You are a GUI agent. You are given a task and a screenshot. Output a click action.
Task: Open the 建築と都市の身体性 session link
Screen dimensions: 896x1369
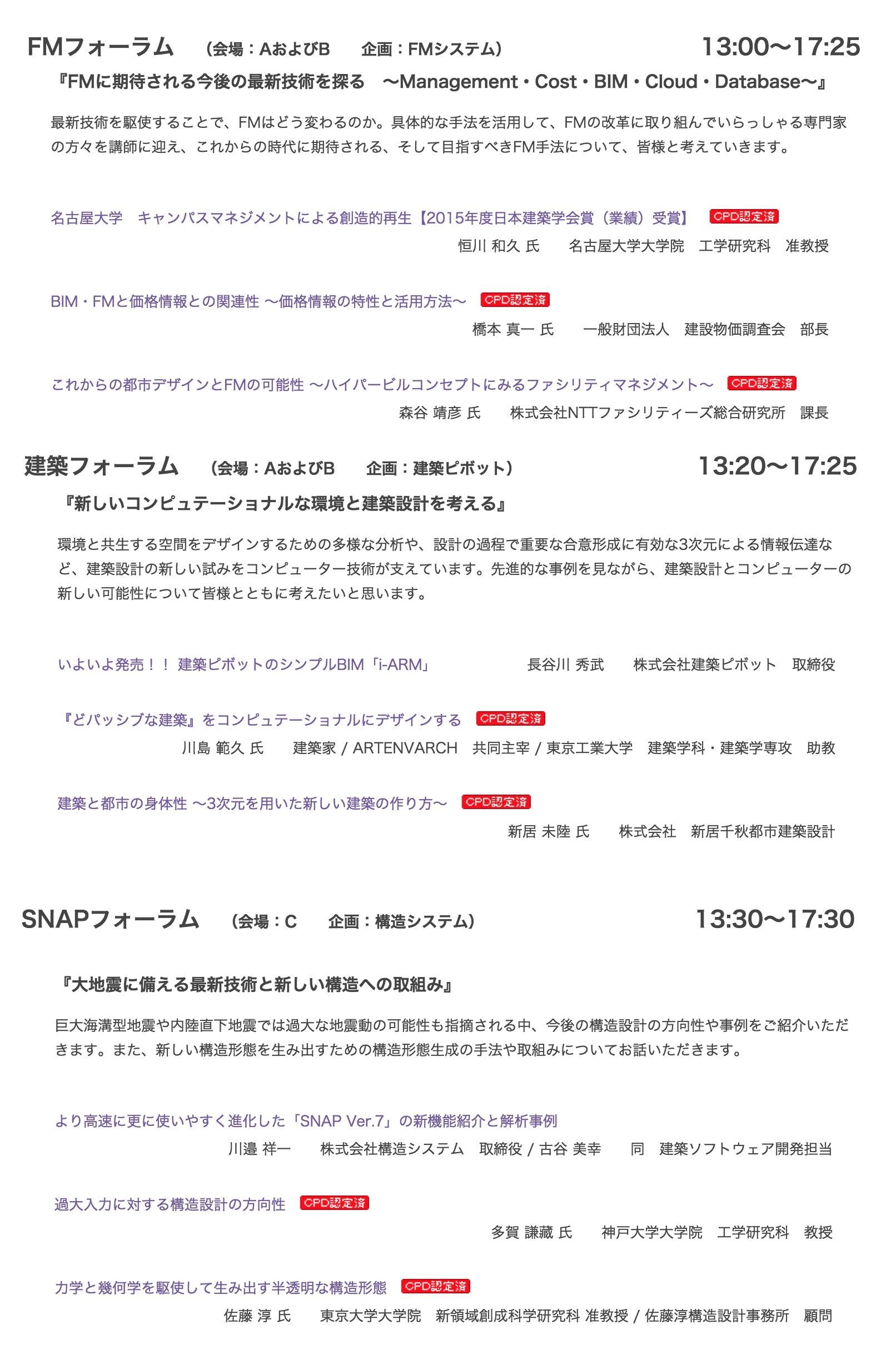point(252,803)
